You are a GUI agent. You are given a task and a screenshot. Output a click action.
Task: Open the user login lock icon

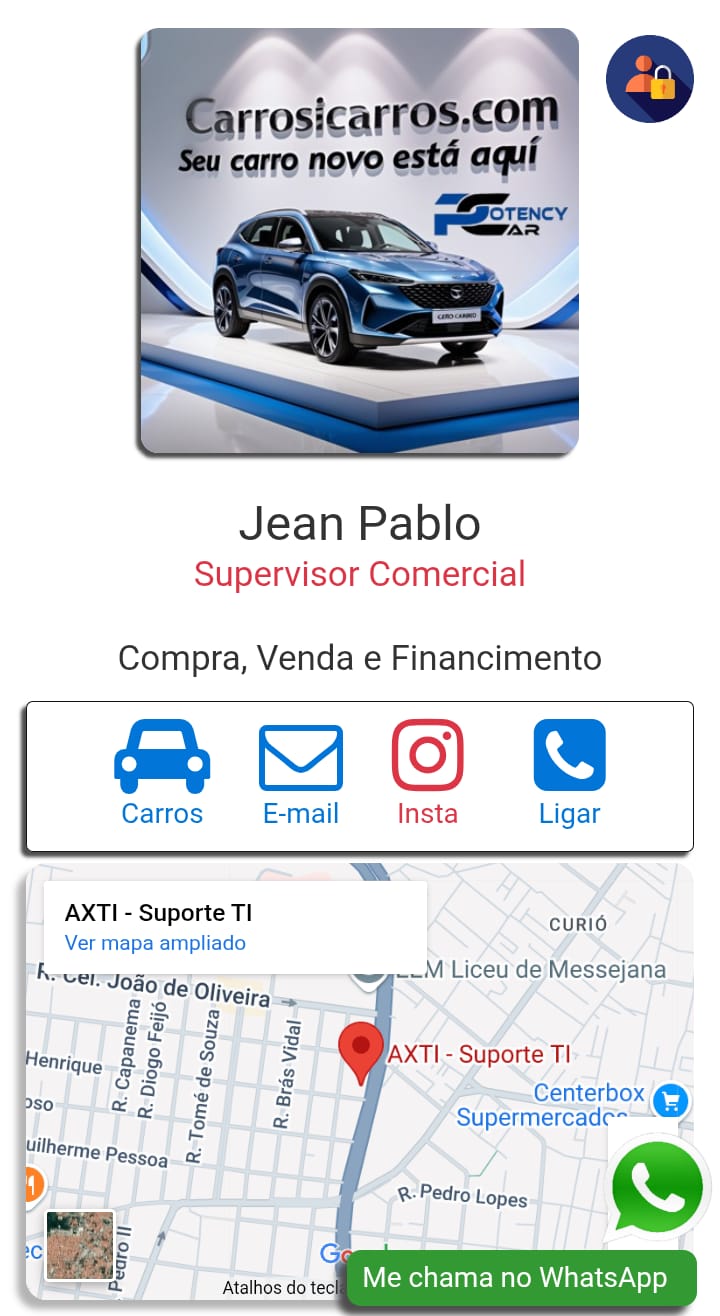pos(649,79)
